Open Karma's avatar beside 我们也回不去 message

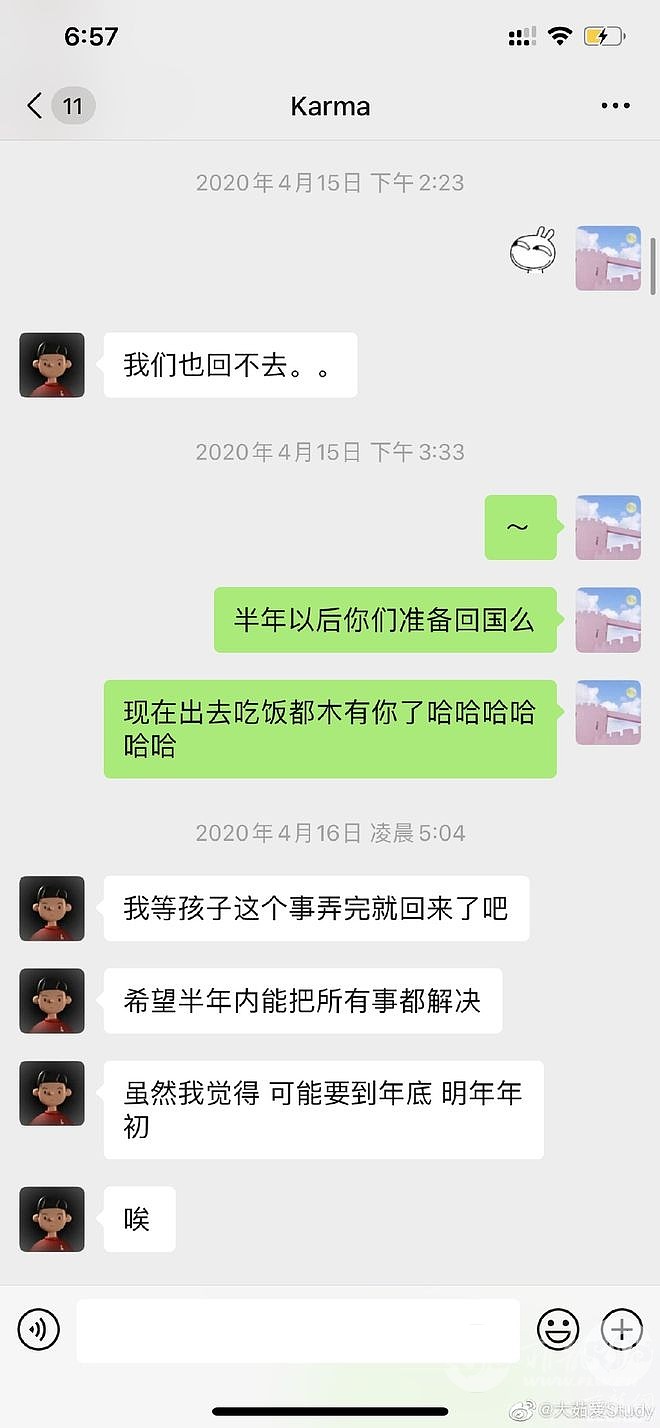tap(52, 365)
